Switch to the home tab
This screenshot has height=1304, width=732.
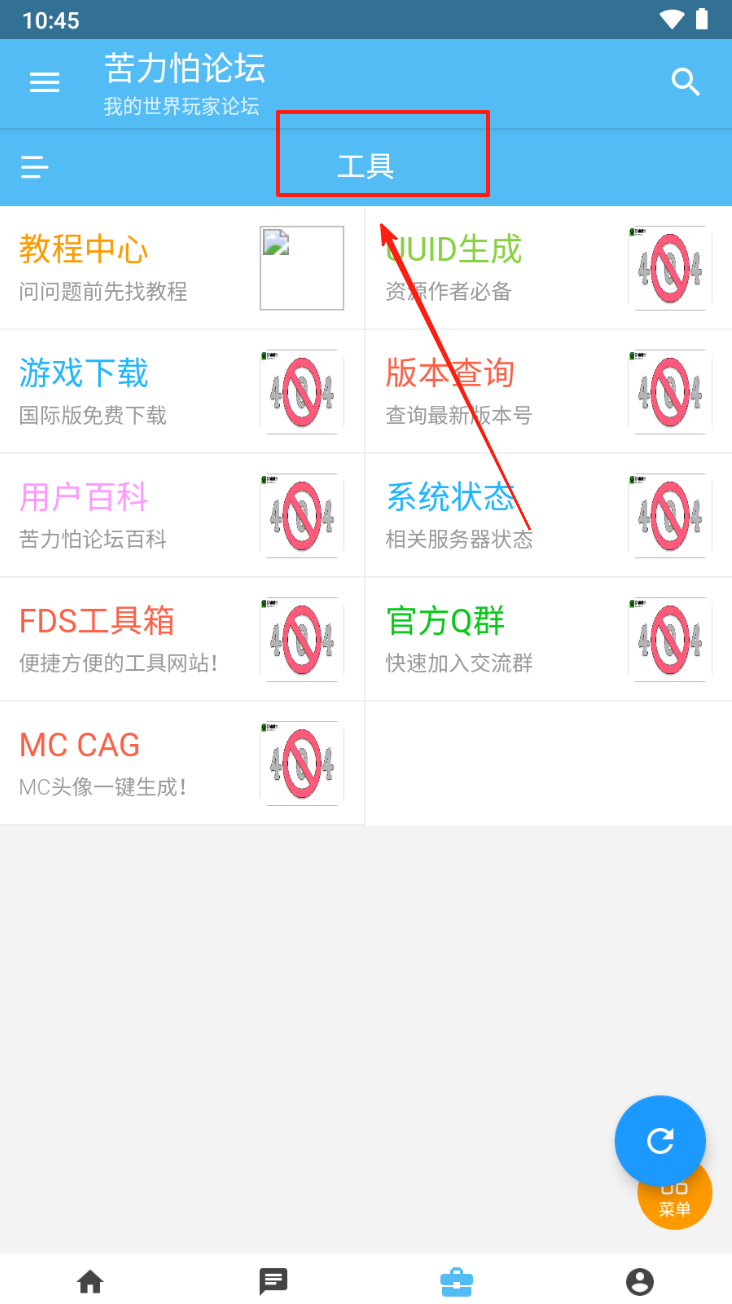(91, 1281)
